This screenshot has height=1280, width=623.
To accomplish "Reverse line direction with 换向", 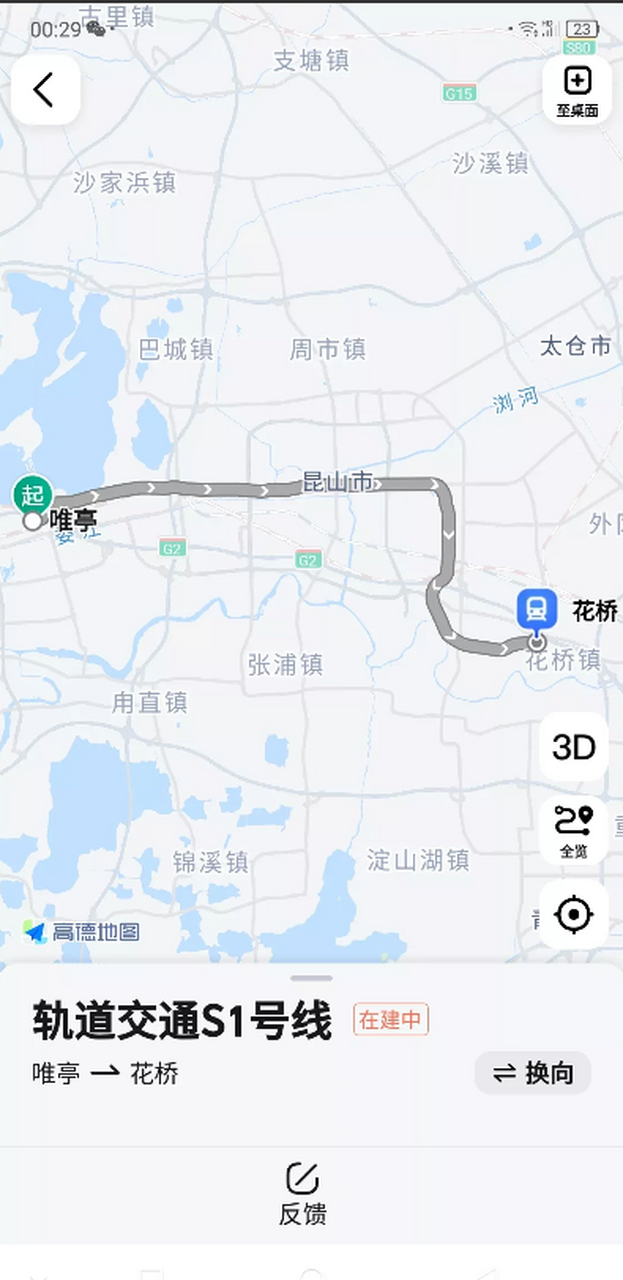I will (533, 1073).
